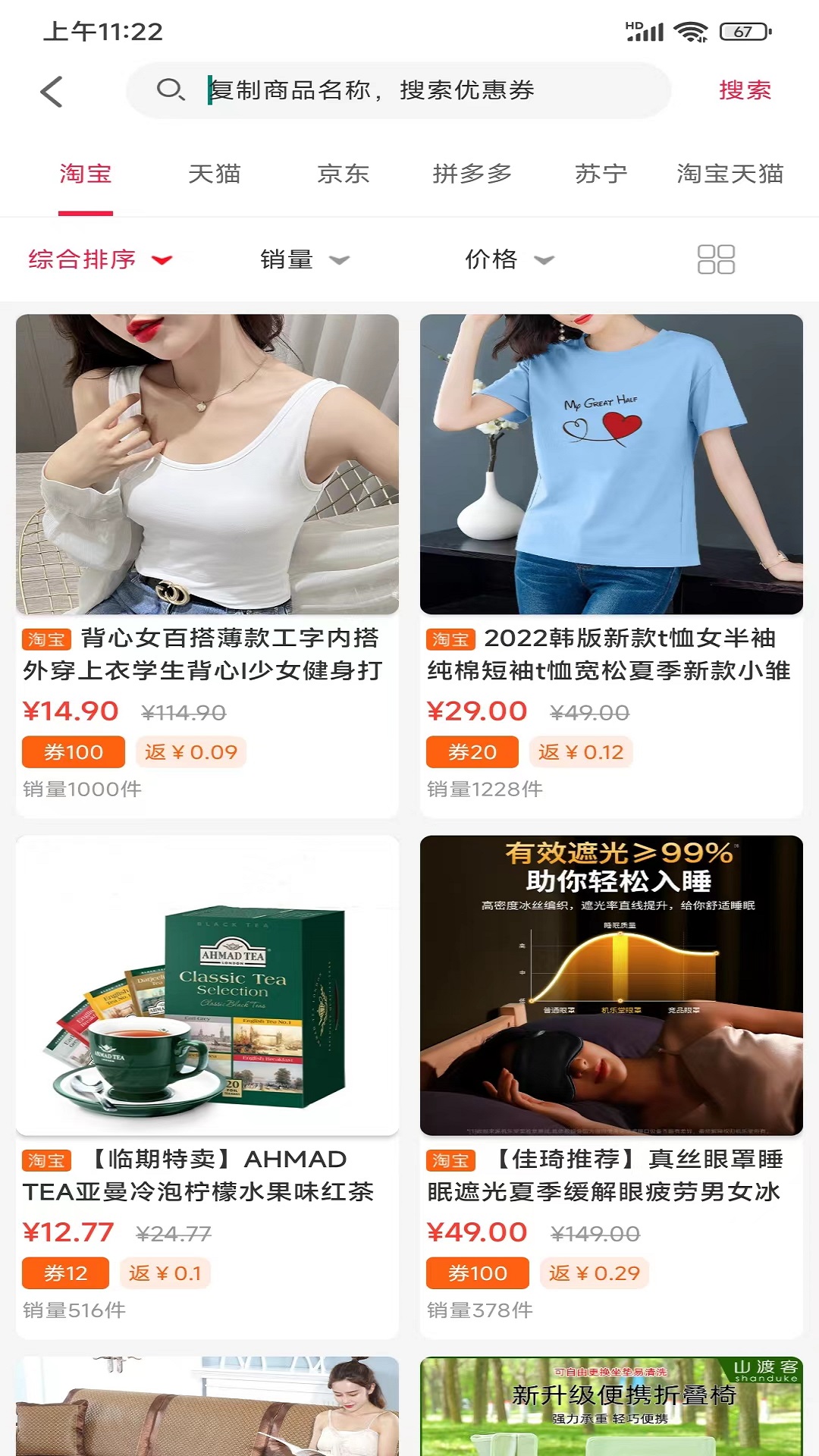Switch to the 京东 tab

click(x=344, y=174)
